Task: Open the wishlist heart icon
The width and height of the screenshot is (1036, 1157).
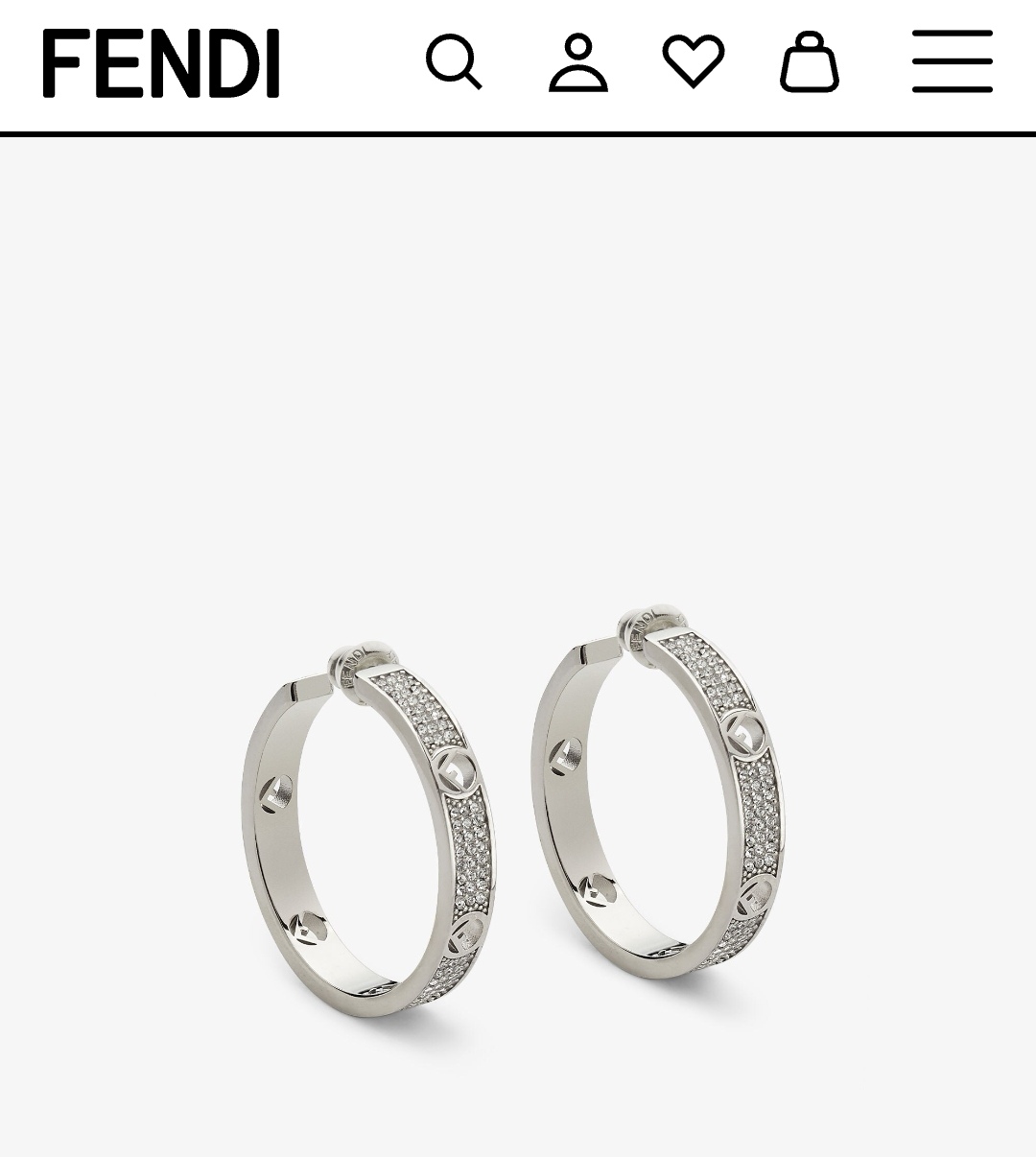Action: point(694,60)
